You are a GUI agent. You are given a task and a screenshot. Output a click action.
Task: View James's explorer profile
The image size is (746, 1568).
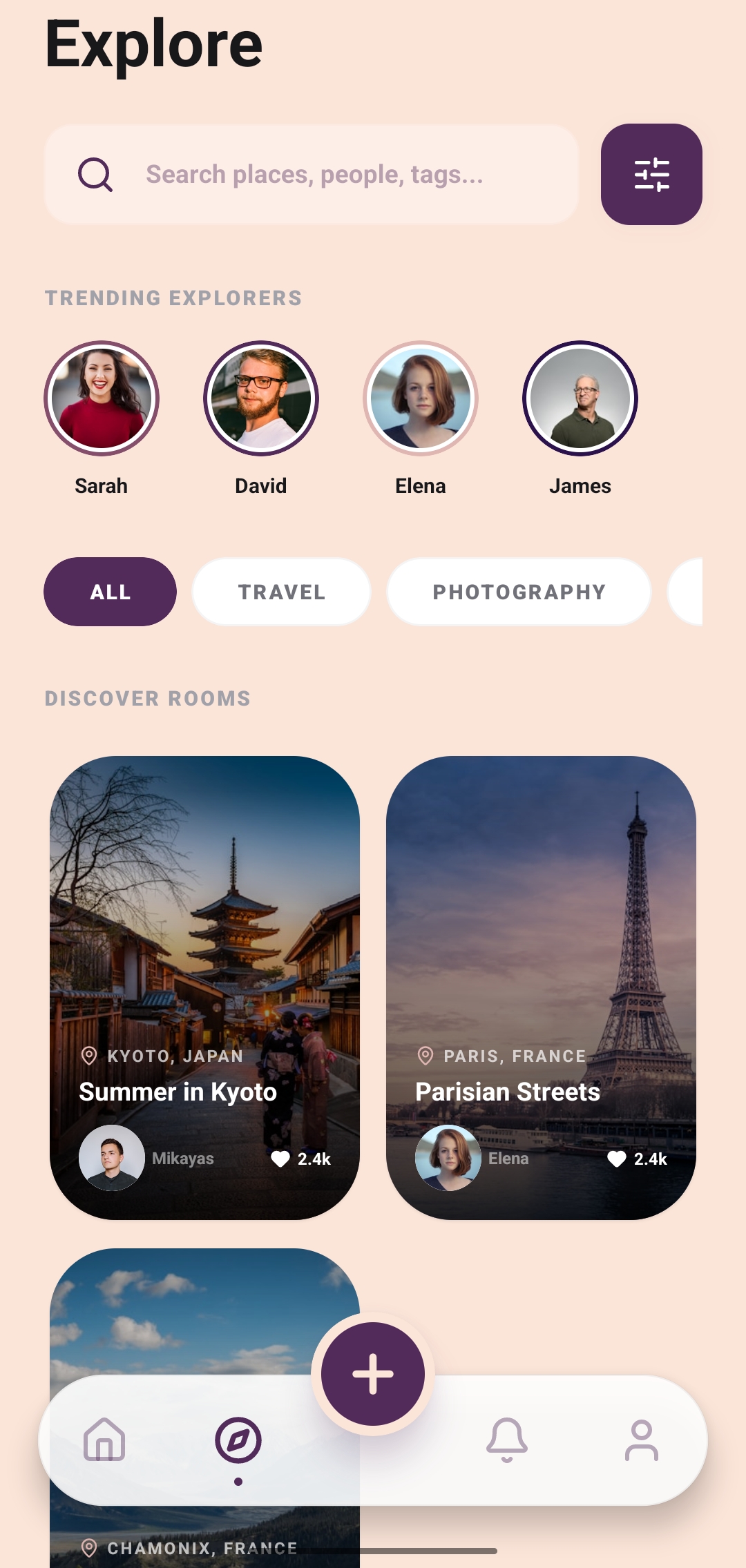(580, 398)
